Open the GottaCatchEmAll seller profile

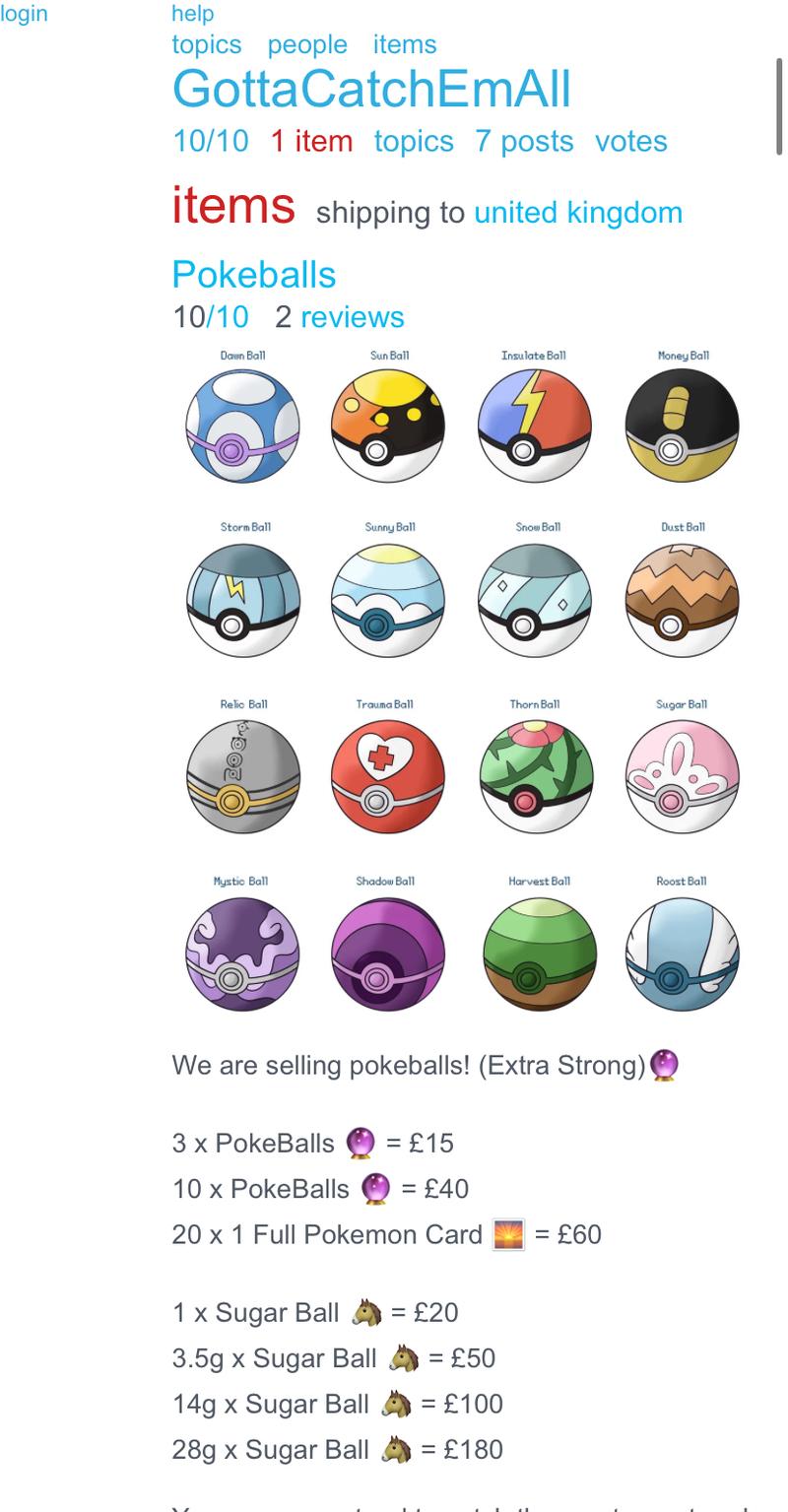[371, 90]
